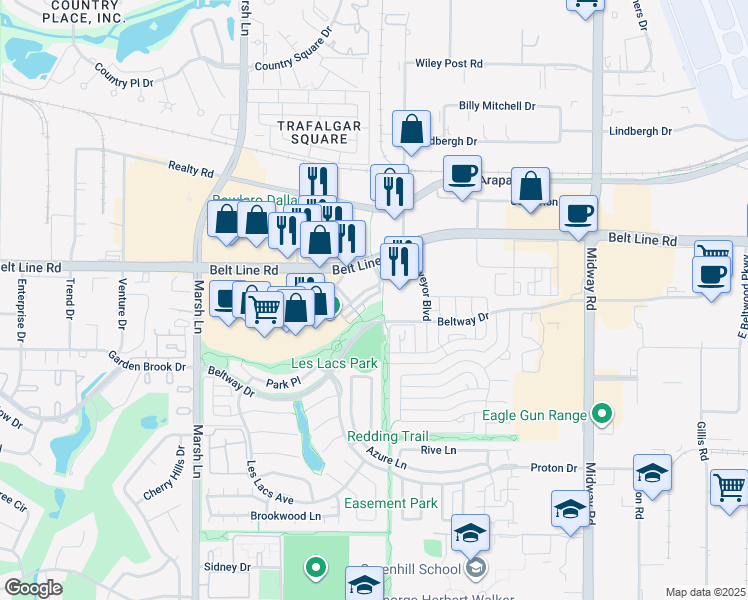Viewport: 748px width, 600px height.
Task: Select the restaurant marker nearest Realty Rd
Action: pyautogui.click(x=318, y=179)
